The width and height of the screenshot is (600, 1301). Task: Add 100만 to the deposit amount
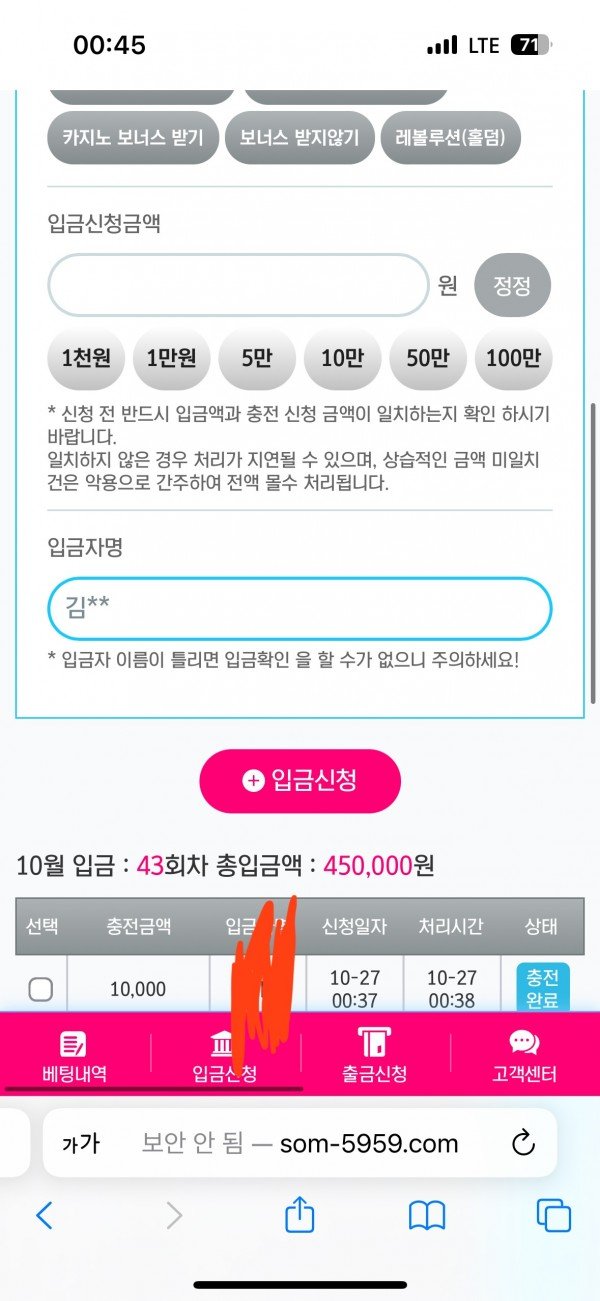tap(513, 358)
